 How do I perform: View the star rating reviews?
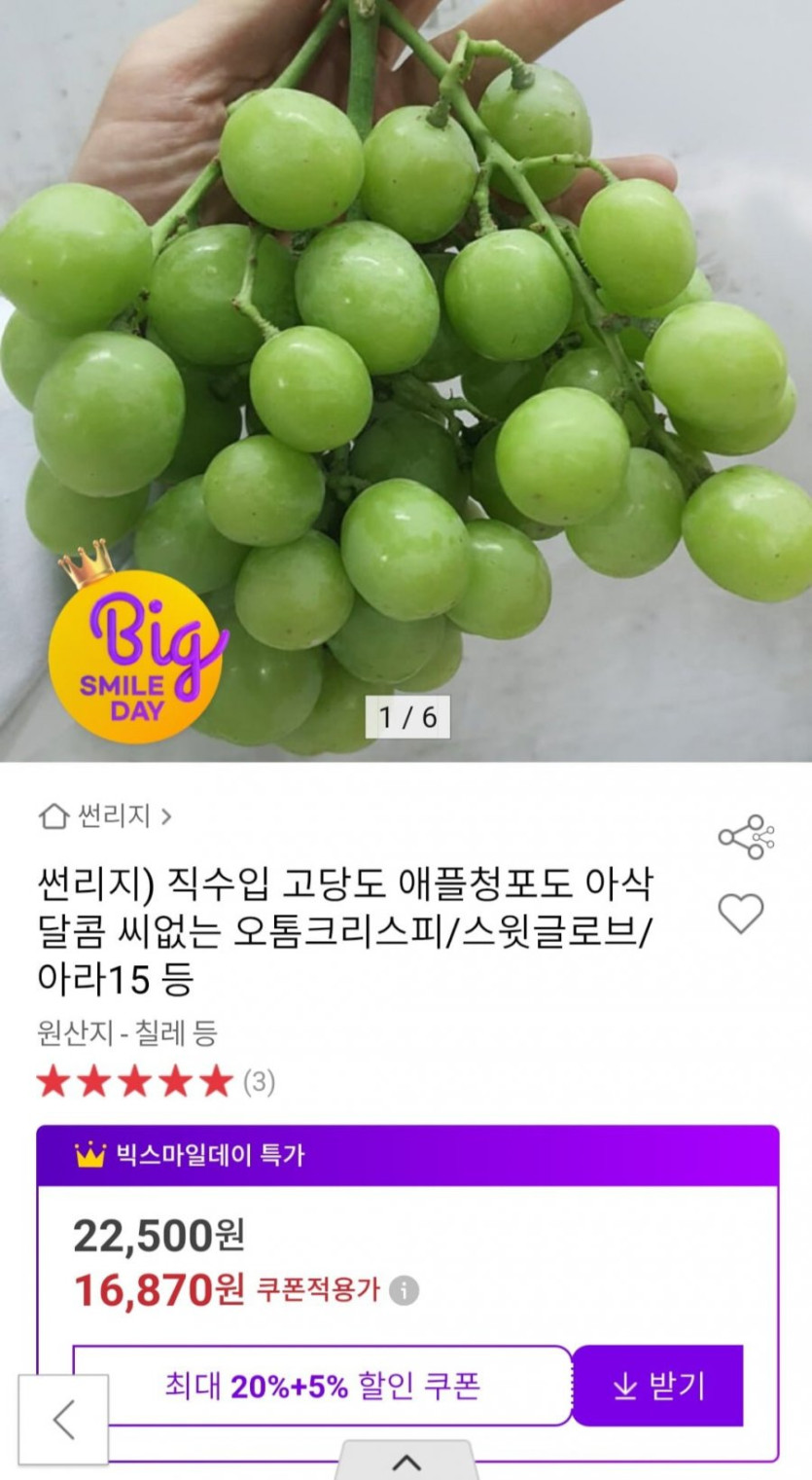coord(156,1081)
